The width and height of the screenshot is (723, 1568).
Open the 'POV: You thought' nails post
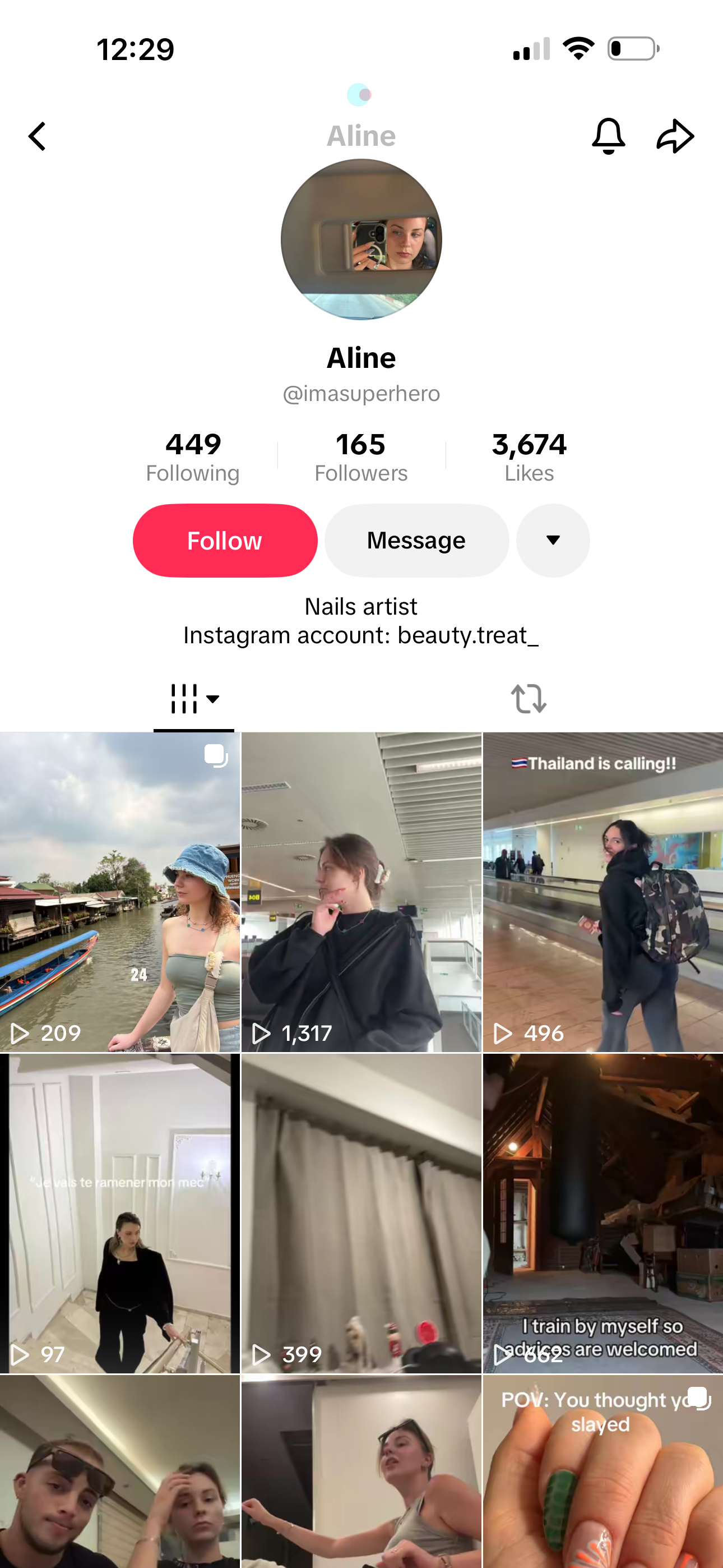[602, 1473]
